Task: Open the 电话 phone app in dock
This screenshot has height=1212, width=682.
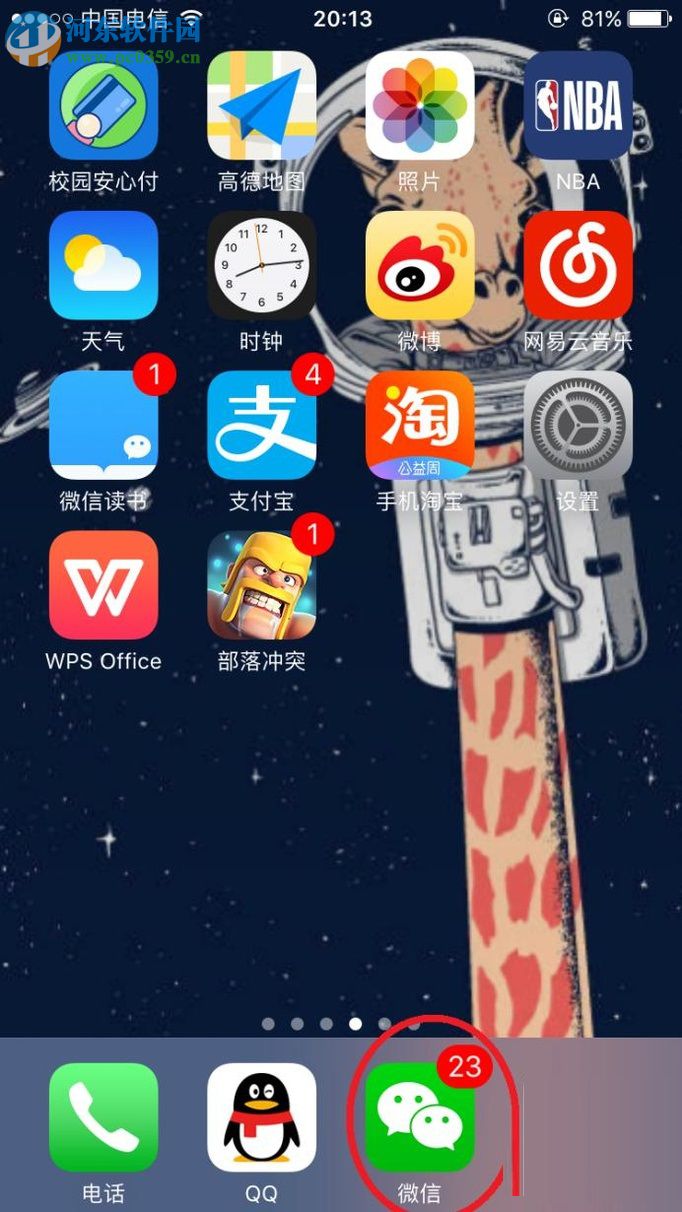Action: pyautogui.click(x=103, y=1117)
